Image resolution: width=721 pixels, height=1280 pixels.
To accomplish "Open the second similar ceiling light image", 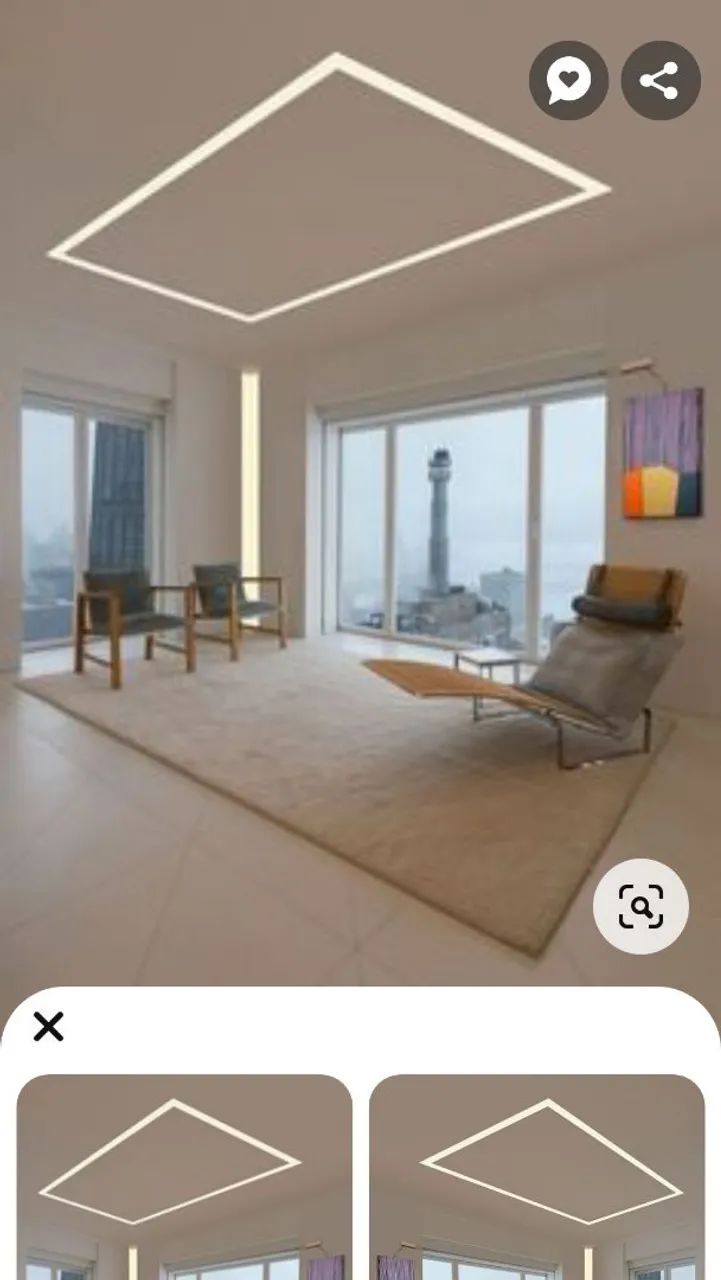I will coord(537,1177).
